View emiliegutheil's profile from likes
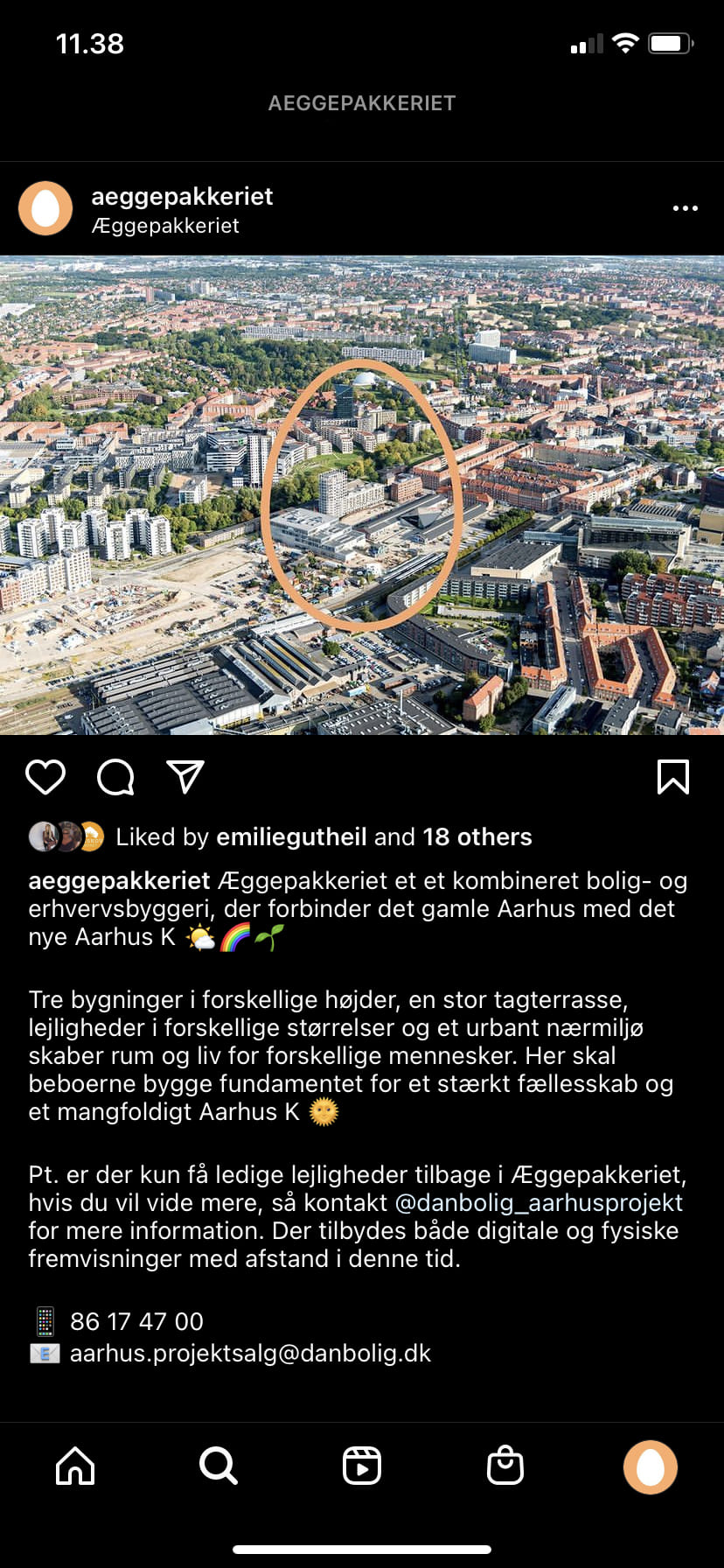The width and height of the screenshot is (724, 1568). click(291, 837)
